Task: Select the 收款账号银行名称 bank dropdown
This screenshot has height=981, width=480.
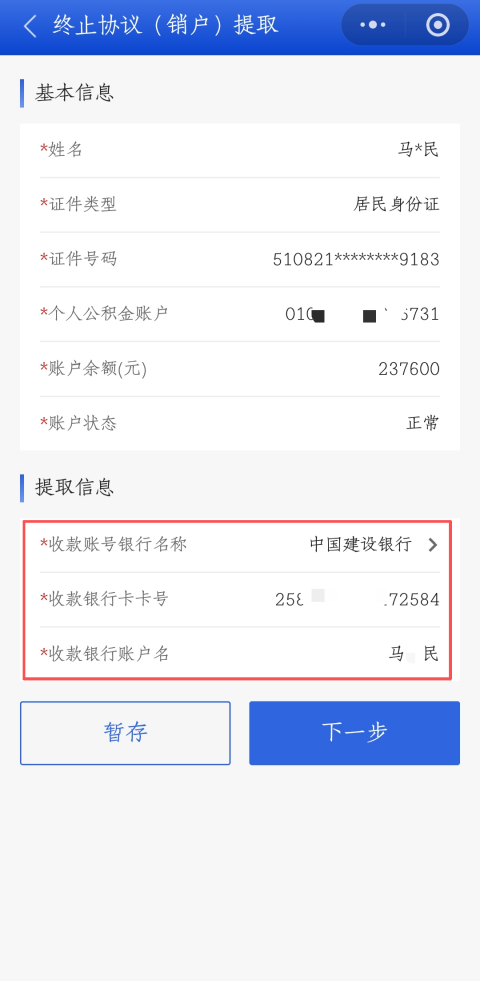Action: pos(240,544)
